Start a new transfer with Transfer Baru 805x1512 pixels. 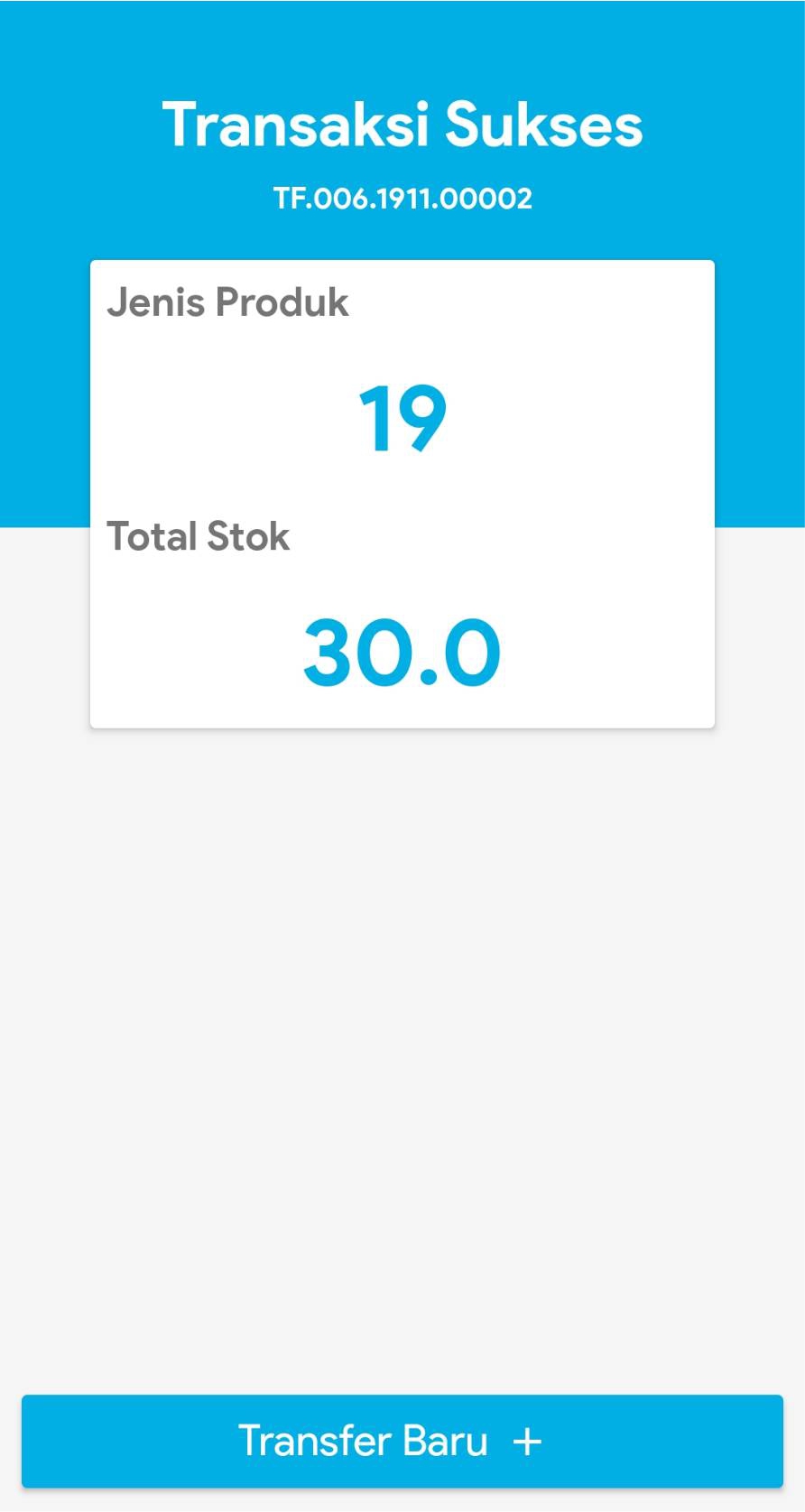point(402,1441)
